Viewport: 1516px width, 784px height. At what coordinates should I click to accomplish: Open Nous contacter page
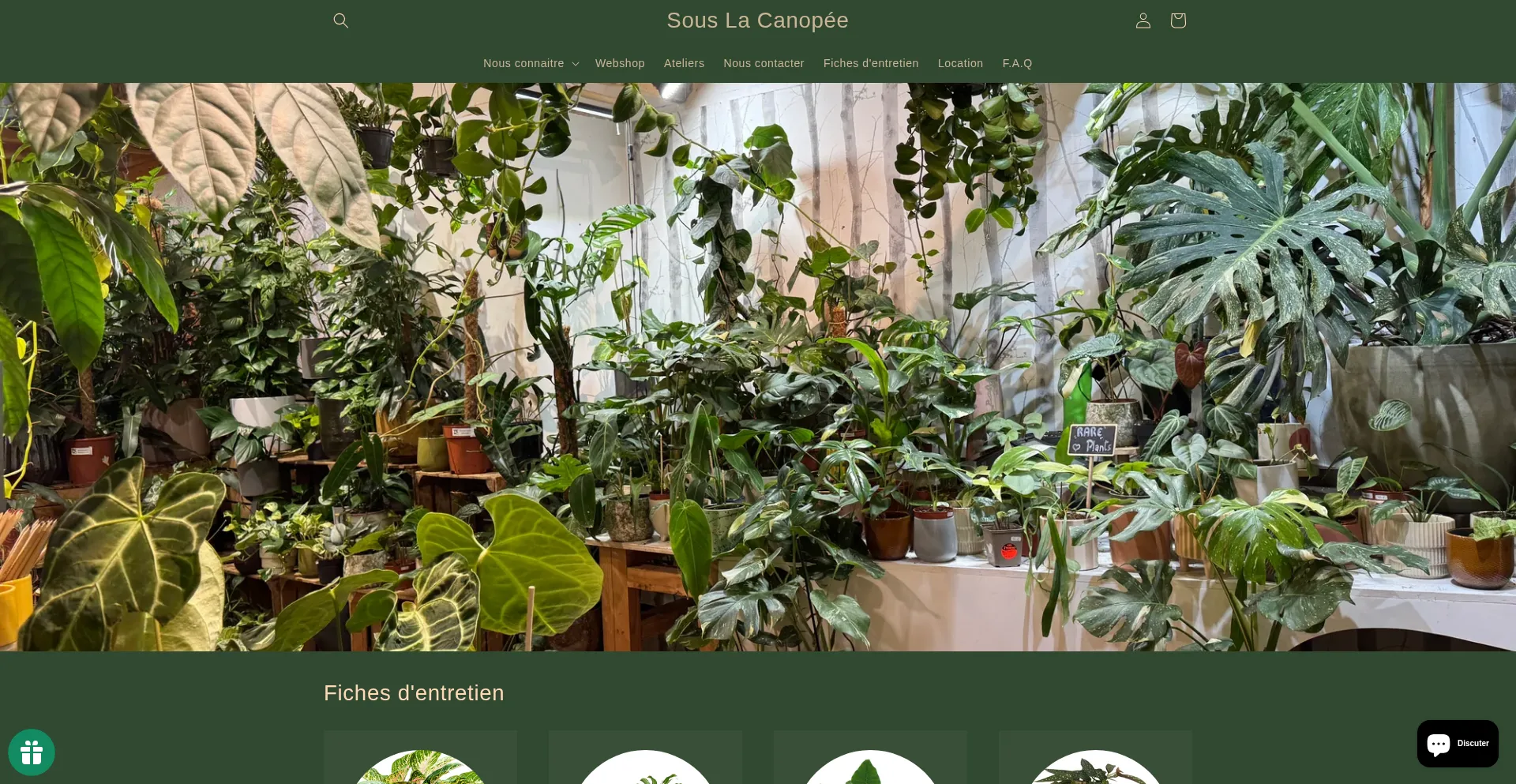764,63
